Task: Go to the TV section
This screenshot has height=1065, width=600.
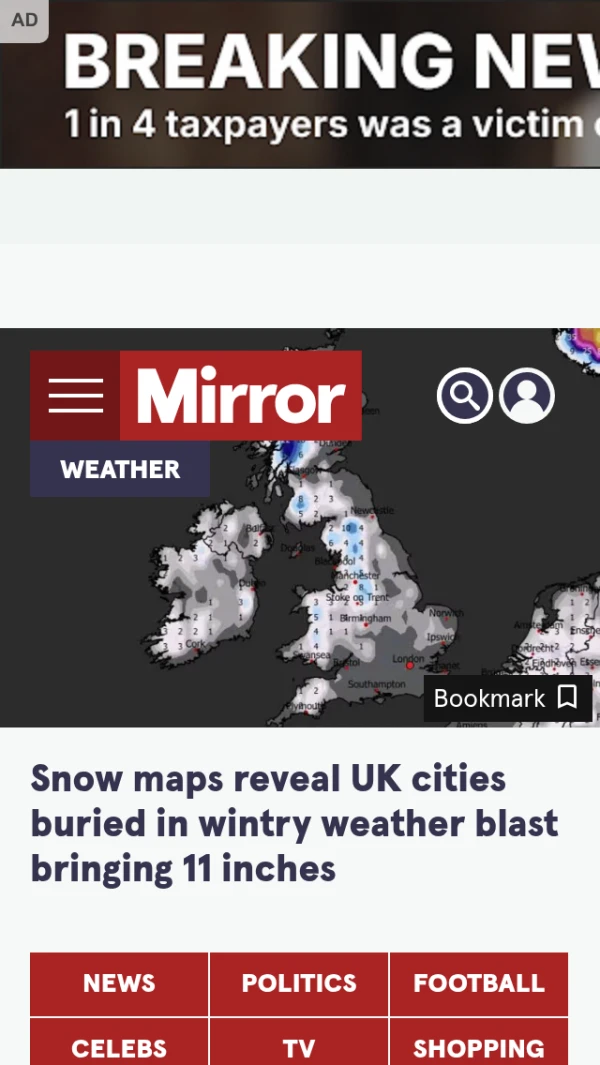Action: pos(299,1046)
